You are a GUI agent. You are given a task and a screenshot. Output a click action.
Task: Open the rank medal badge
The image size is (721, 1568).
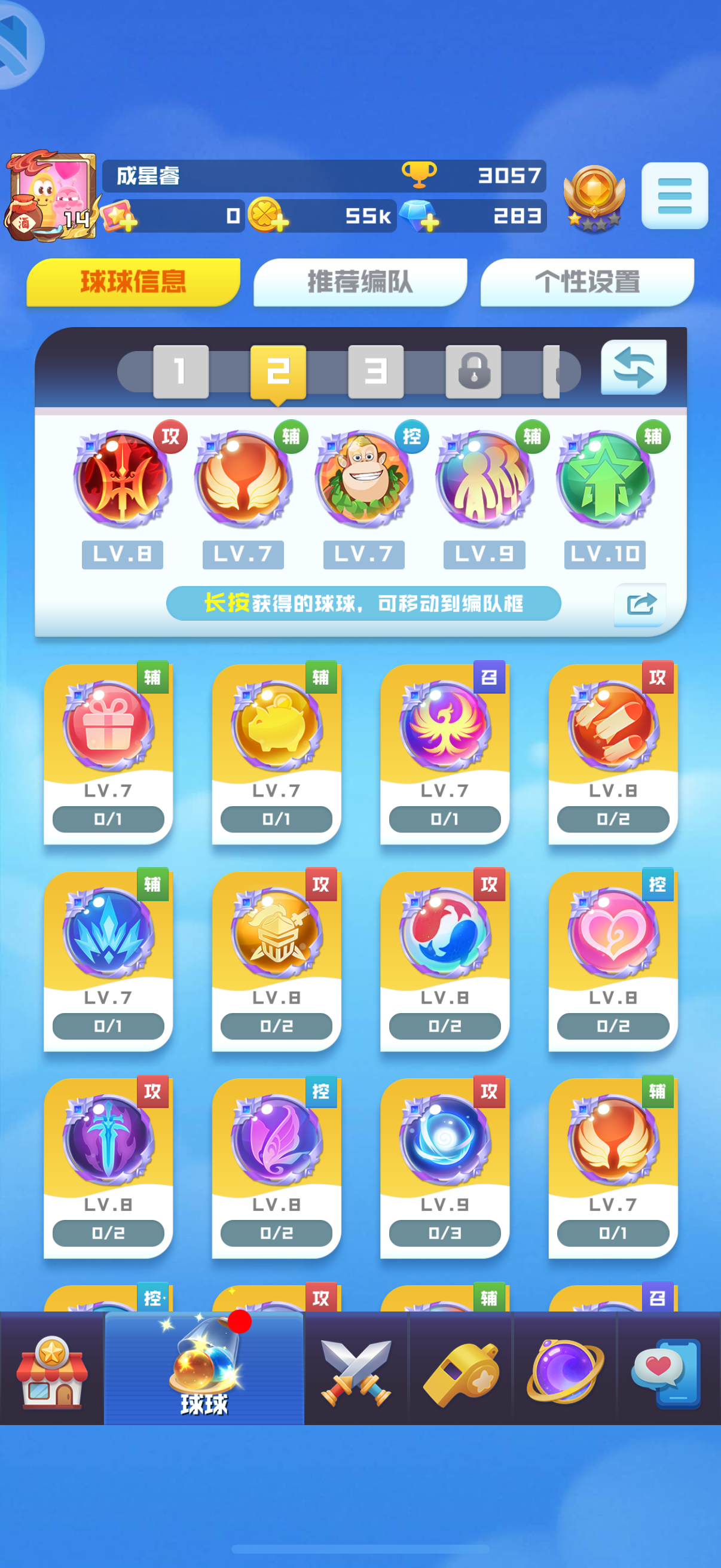tap(594, 198)
